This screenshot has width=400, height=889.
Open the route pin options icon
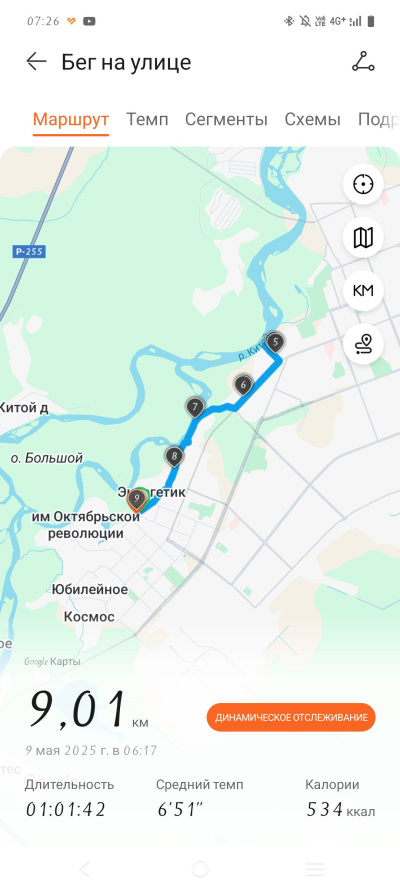[x=363, y=344]
